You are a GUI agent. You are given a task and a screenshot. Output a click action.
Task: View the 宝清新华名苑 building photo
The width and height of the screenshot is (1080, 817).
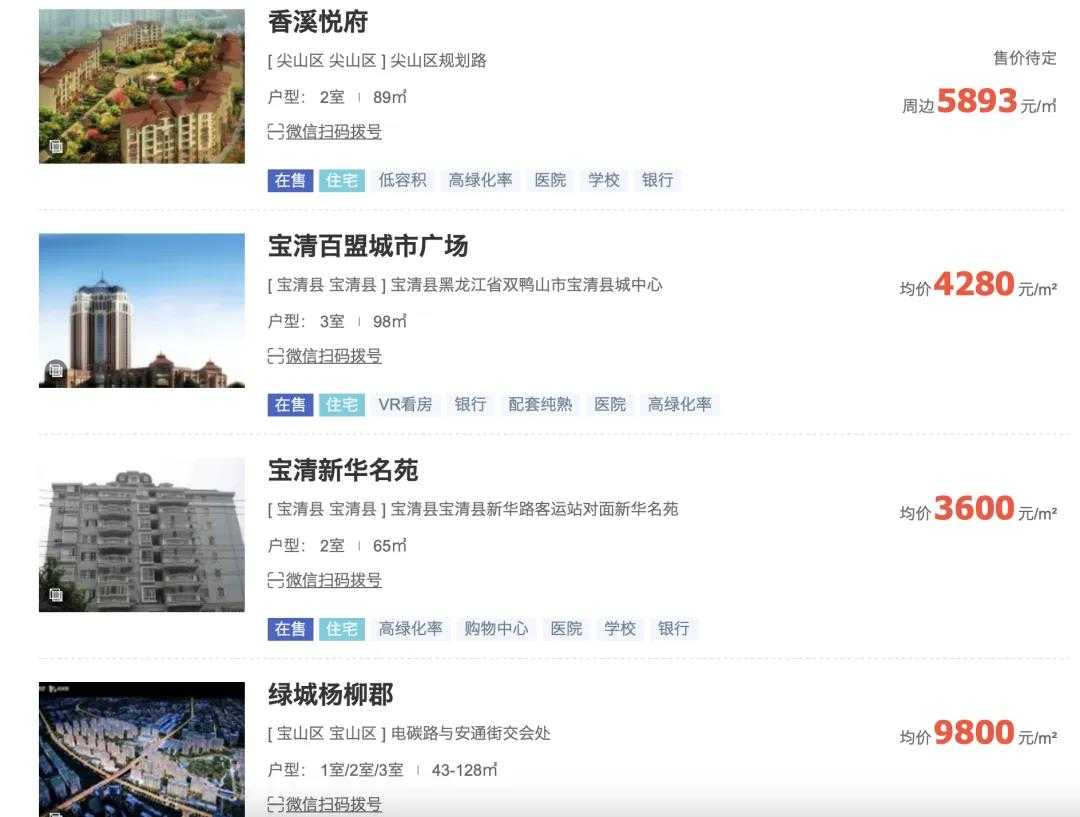(x=142, y=534)
